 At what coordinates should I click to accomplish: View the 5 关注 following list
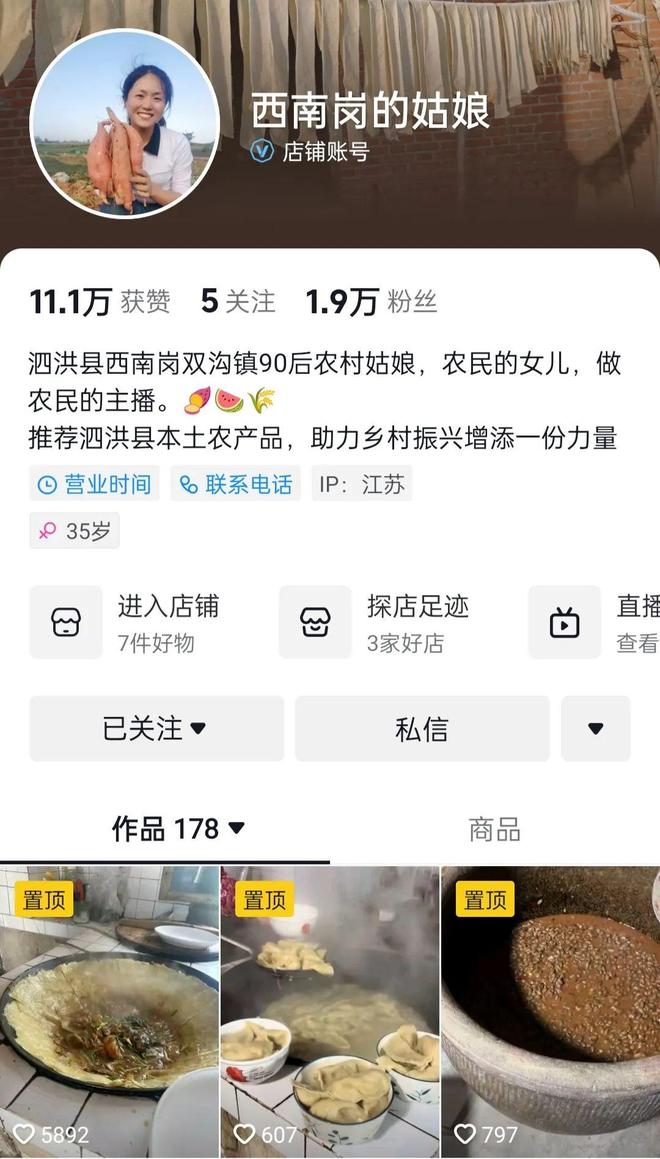pyautogui.click(x=238, y=302)
